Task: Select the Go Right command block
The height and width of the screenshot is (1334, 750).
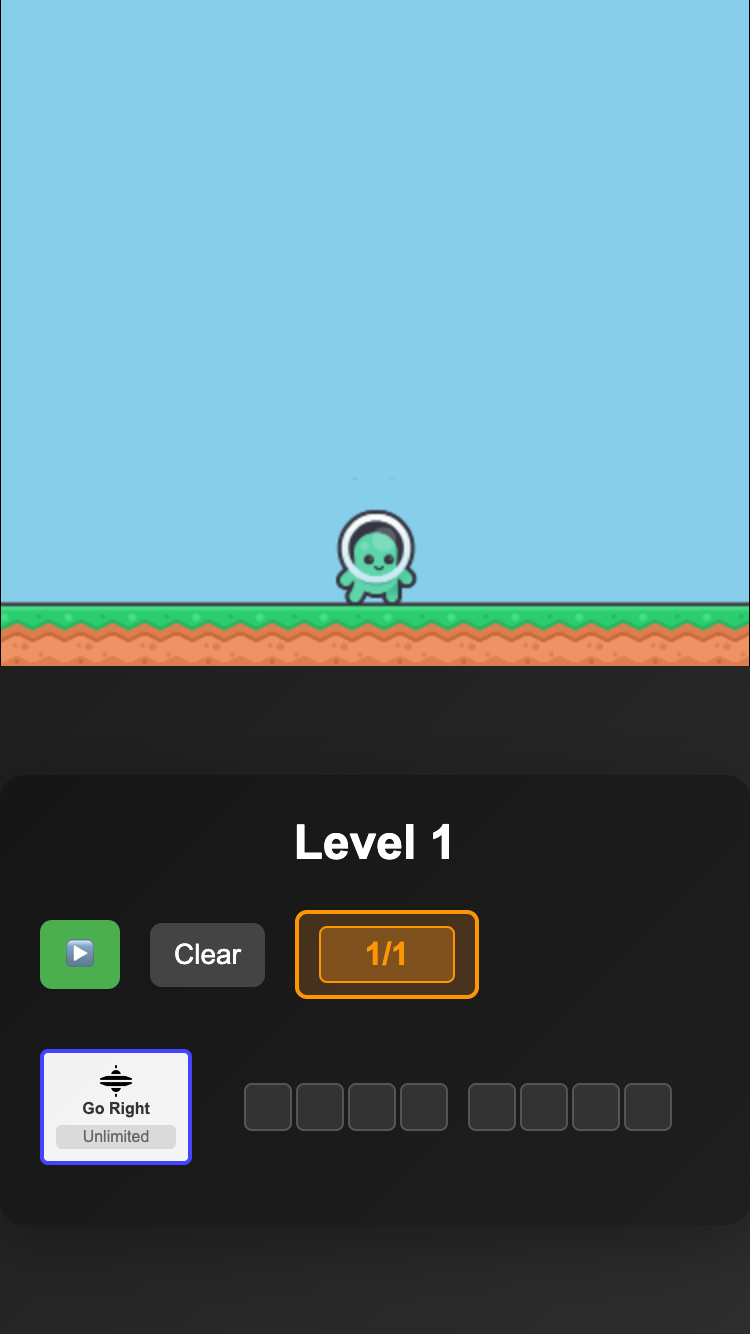Action: pos(116,1107)
